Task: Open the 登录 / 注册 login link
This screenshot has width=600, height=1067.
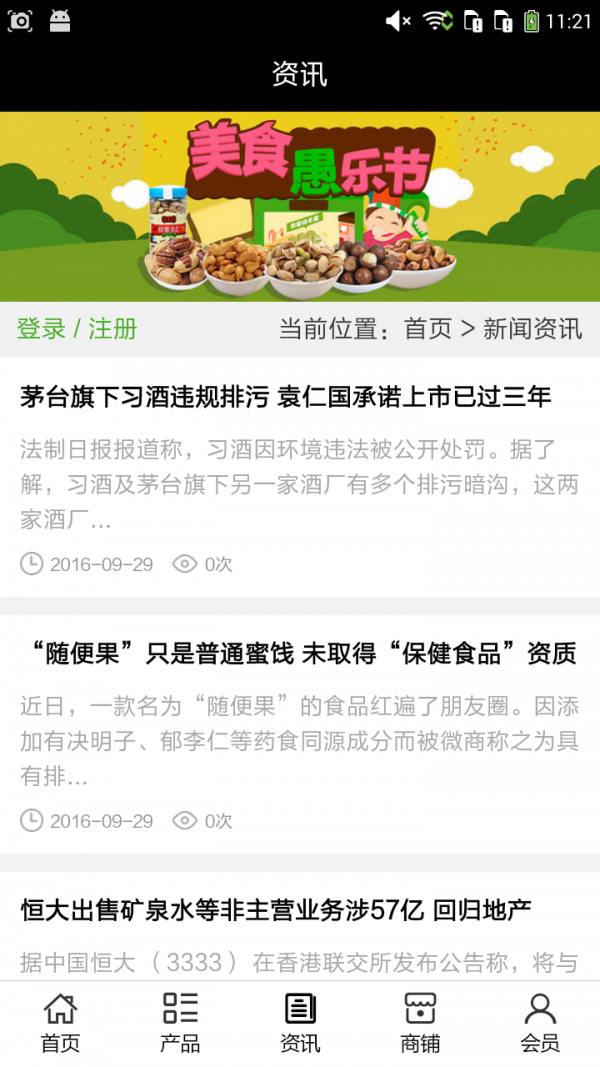Action: (77, 329)
